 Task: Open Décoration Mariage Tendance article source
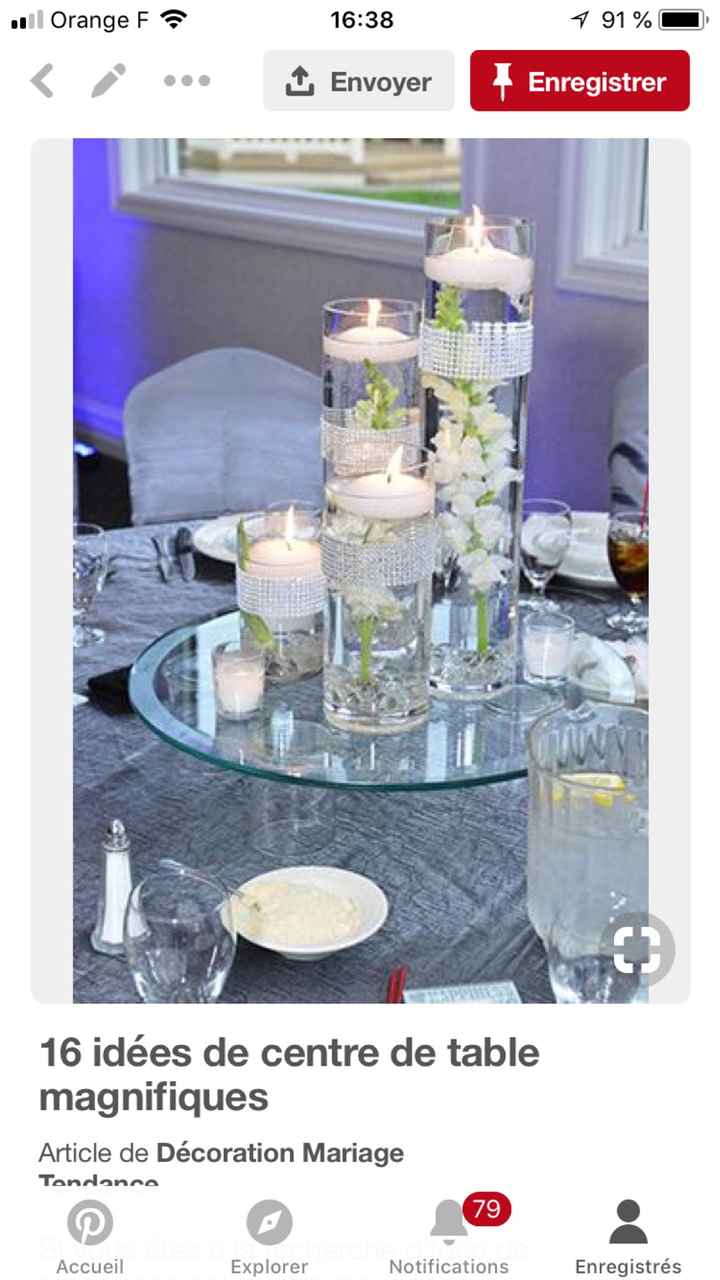tap(279, 1153)
